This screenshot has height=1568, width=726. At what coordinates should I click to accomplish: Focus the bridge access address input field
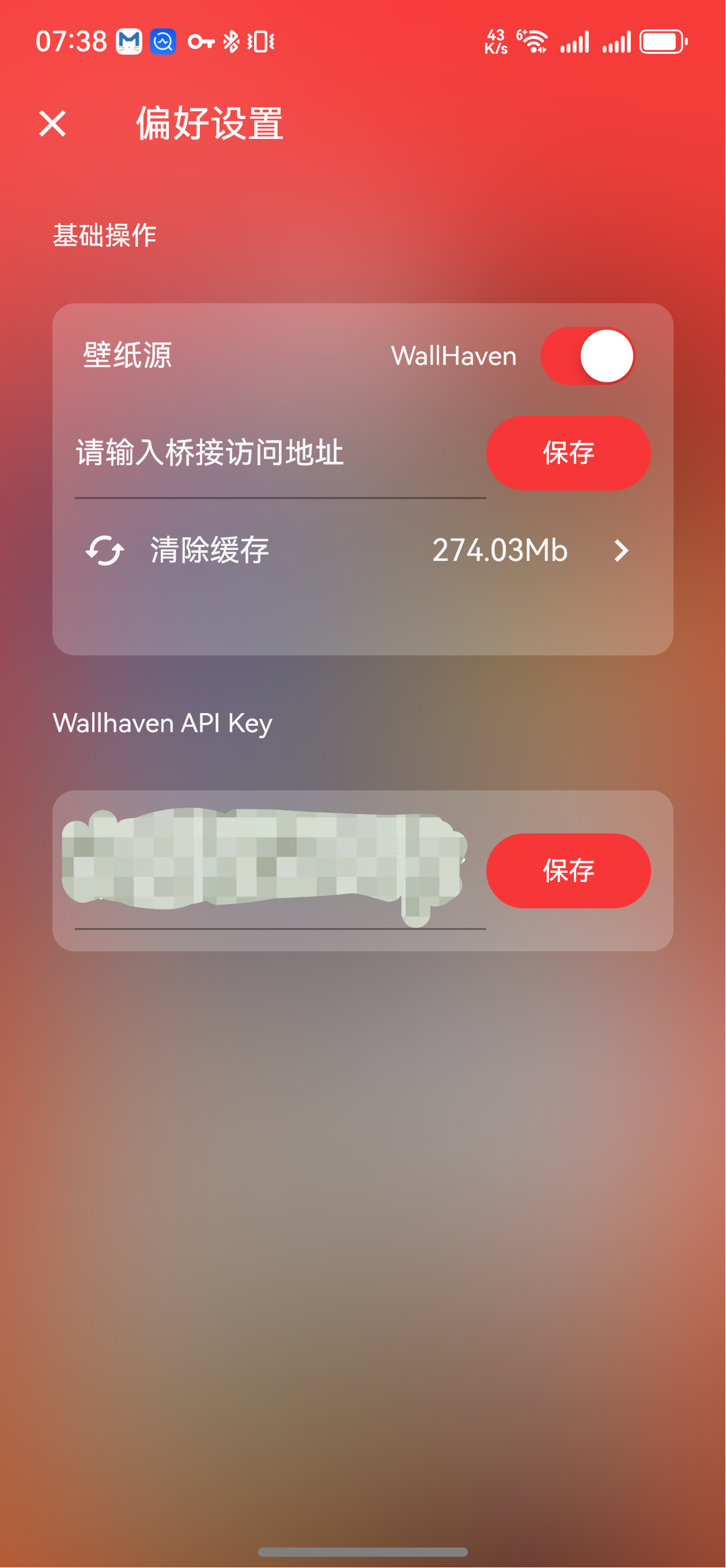pyautogui.click(x=279, y=454)
